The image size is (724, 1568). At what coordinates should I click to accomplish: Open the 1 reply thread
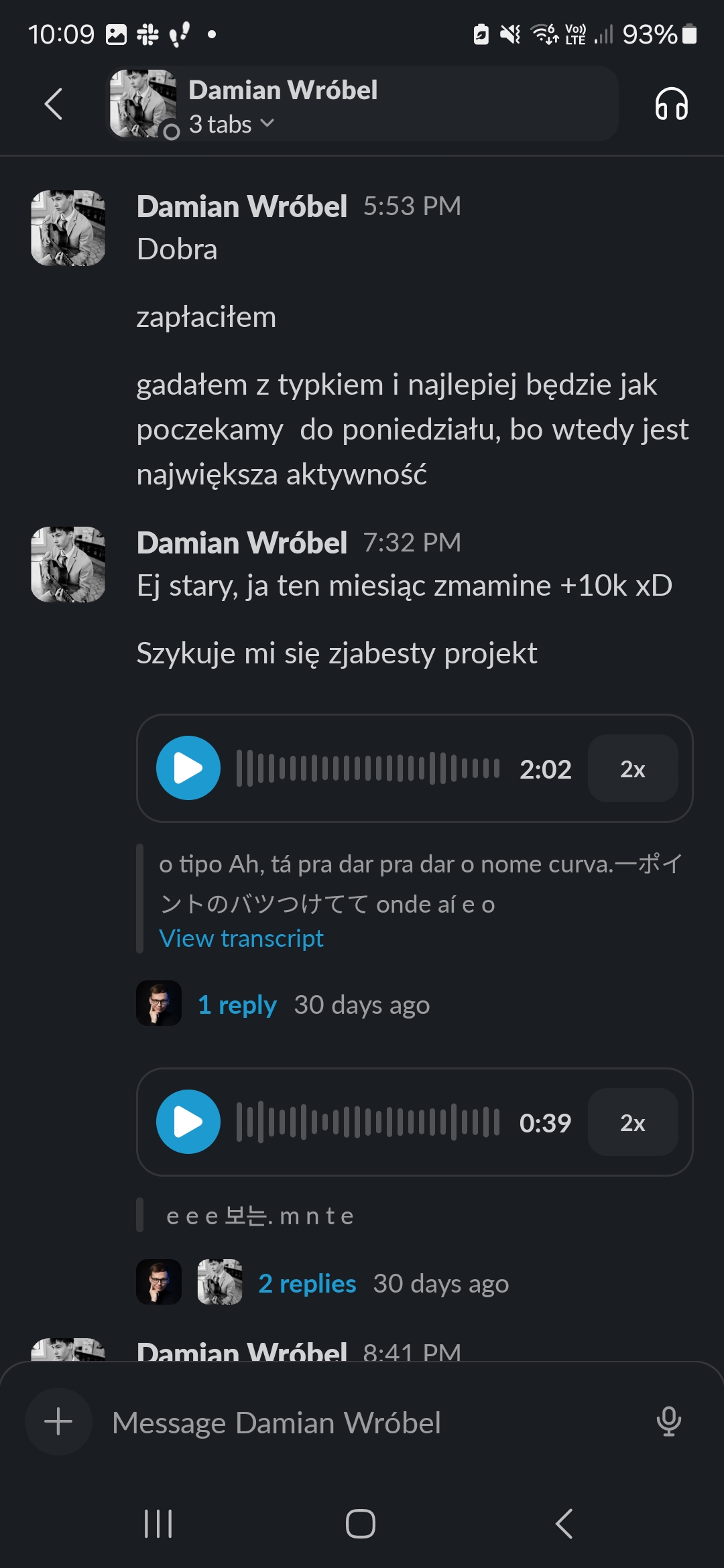click(x=237, y=1004)
